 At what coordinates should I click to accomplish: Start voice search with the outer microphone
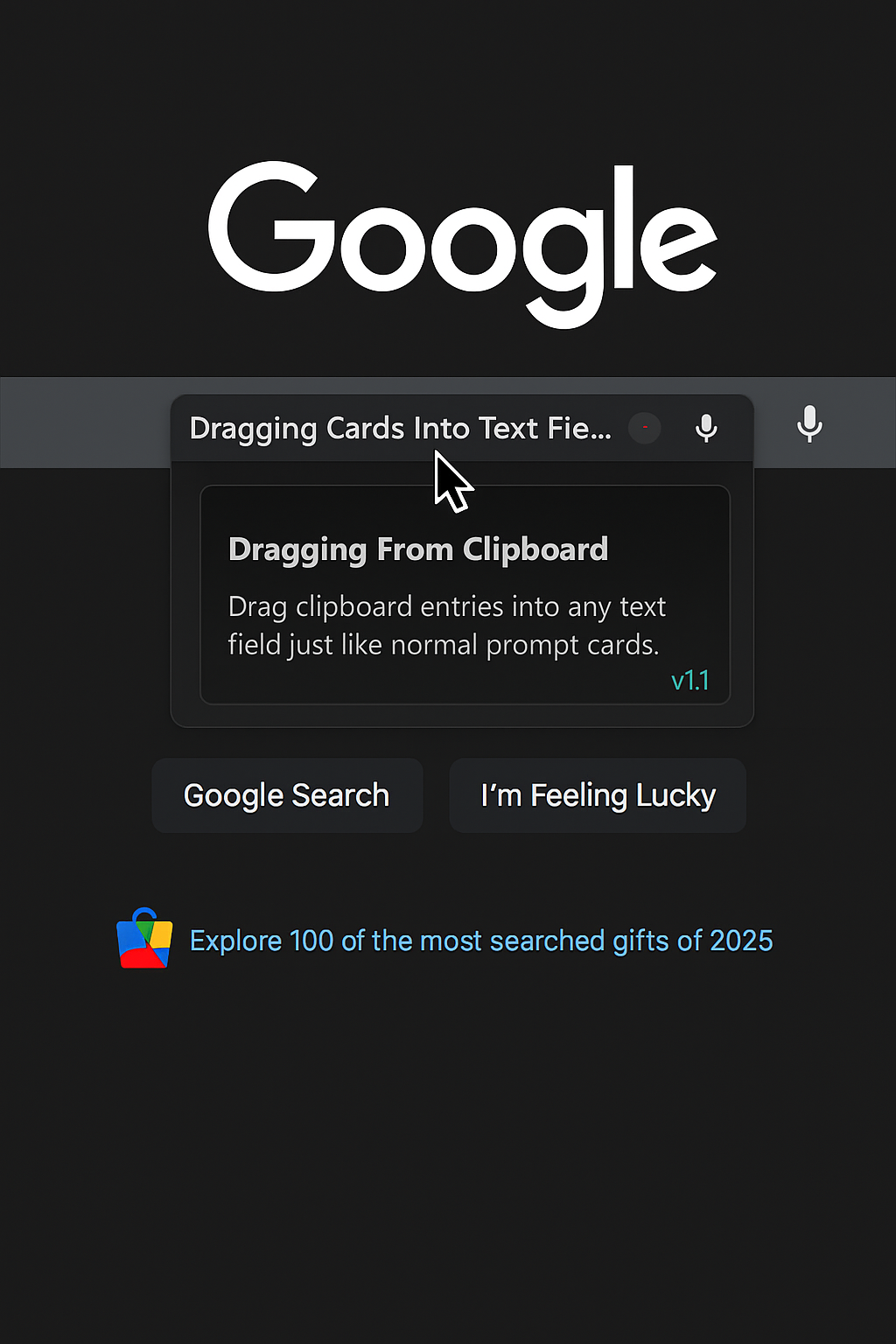[x=809, y=424]
